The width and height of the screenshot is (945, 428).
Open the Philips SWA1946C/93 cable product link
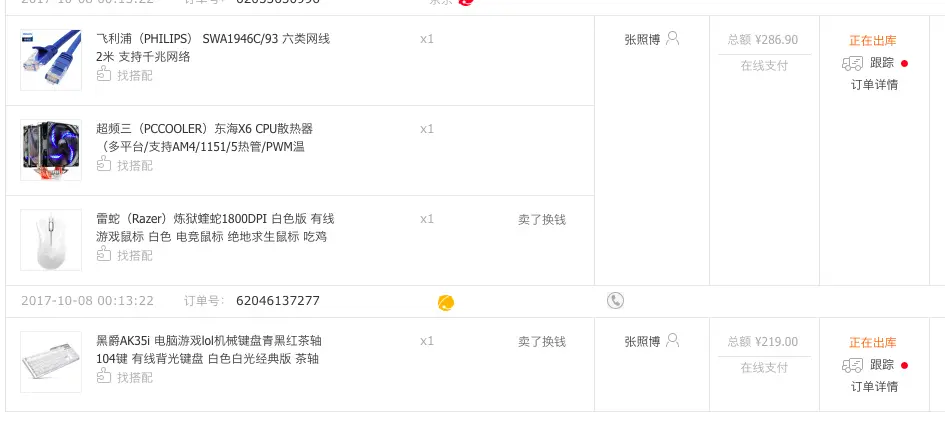[x=212, y=39]
